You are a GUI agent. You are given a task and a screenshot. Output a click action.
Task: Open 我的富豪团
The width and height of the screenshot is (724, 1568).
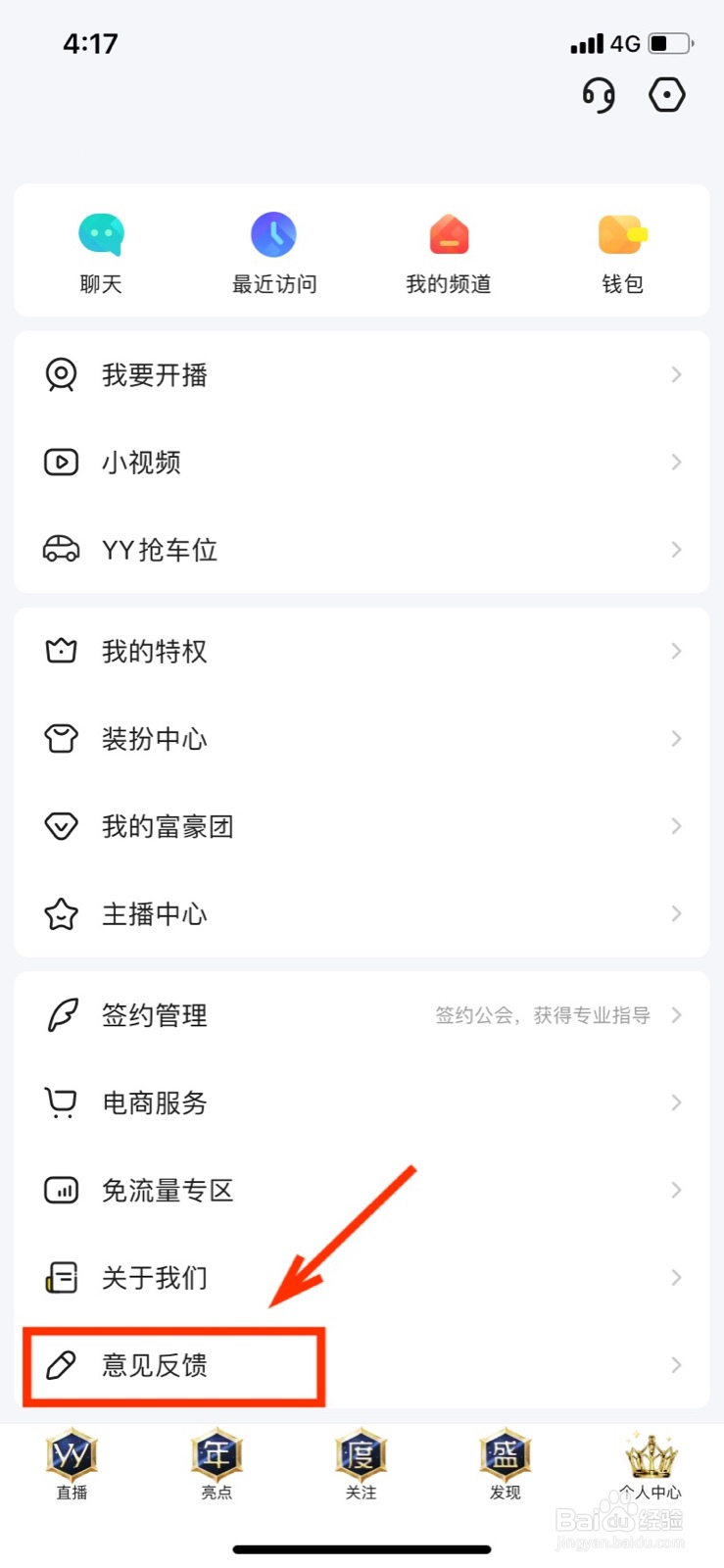pyautogui.click(x=362, y=826)
